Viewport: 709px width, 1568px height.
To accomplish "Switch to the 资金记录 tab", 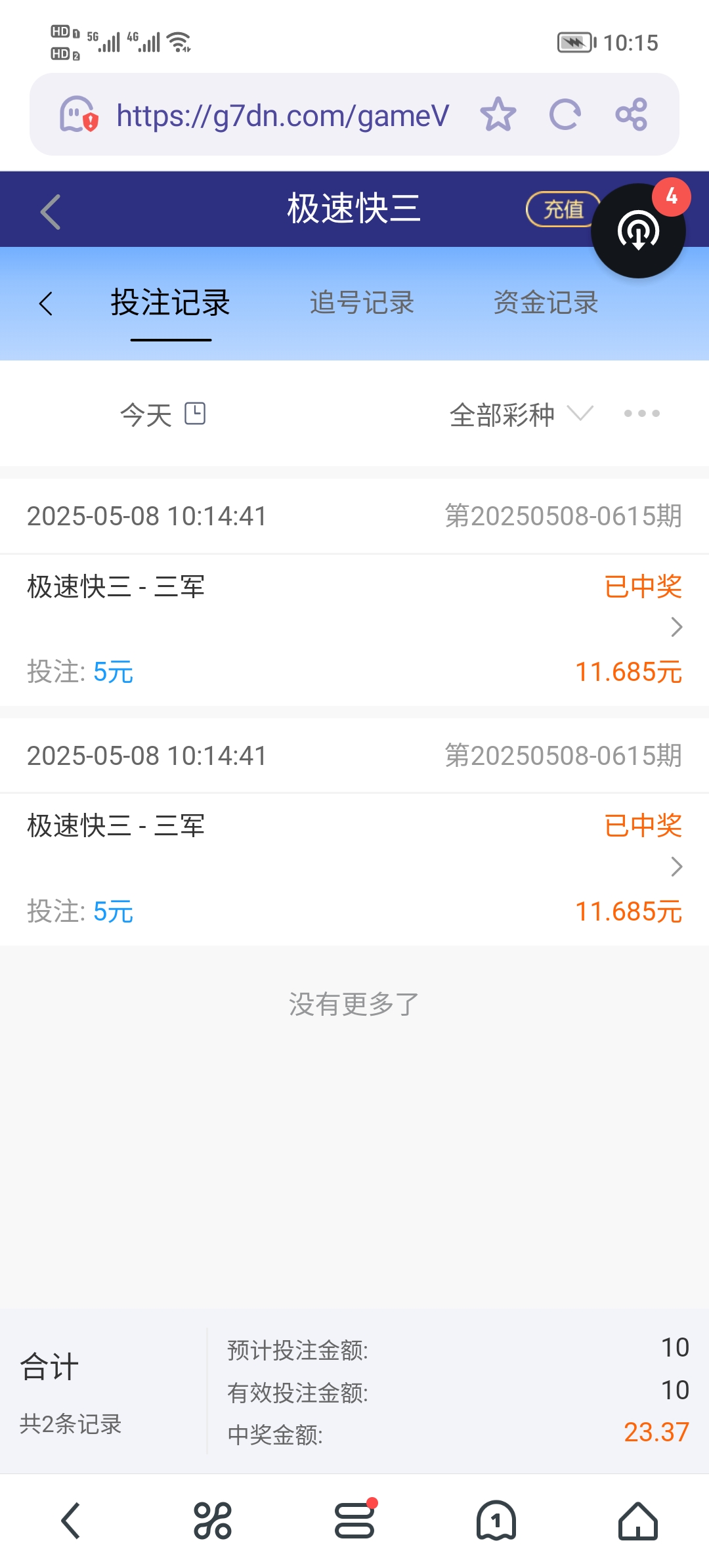I will [x=545, y=303].
